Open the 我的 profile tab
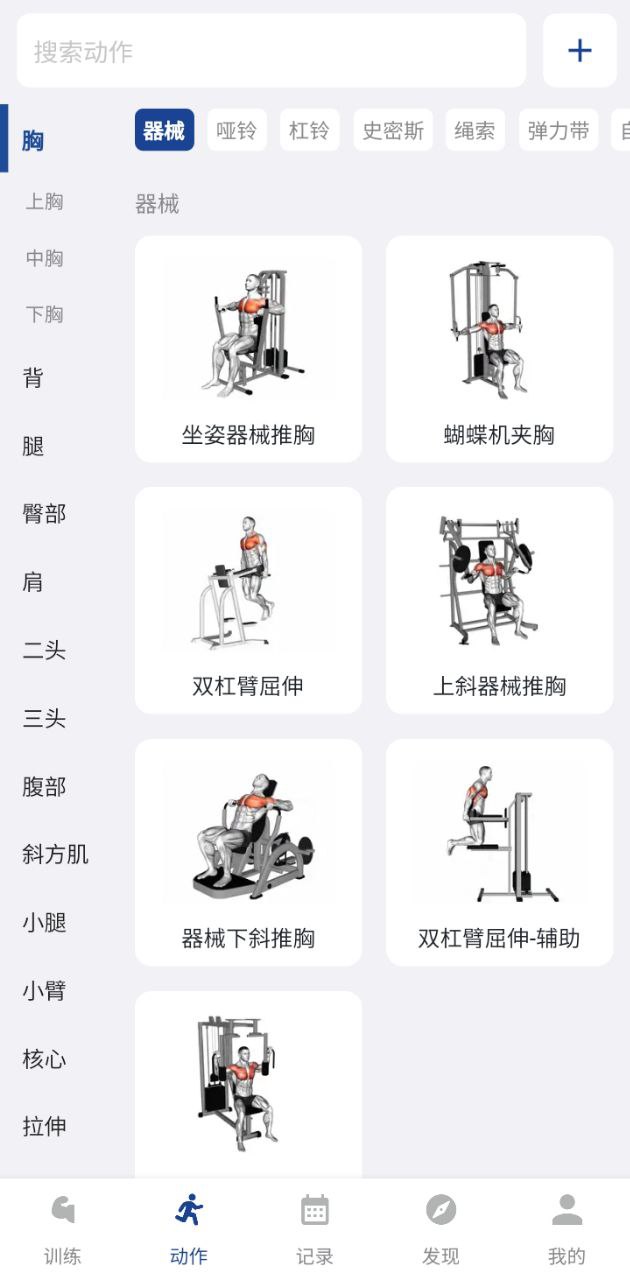Screen dimensions: 630x1280 [x=567, y=1230]
